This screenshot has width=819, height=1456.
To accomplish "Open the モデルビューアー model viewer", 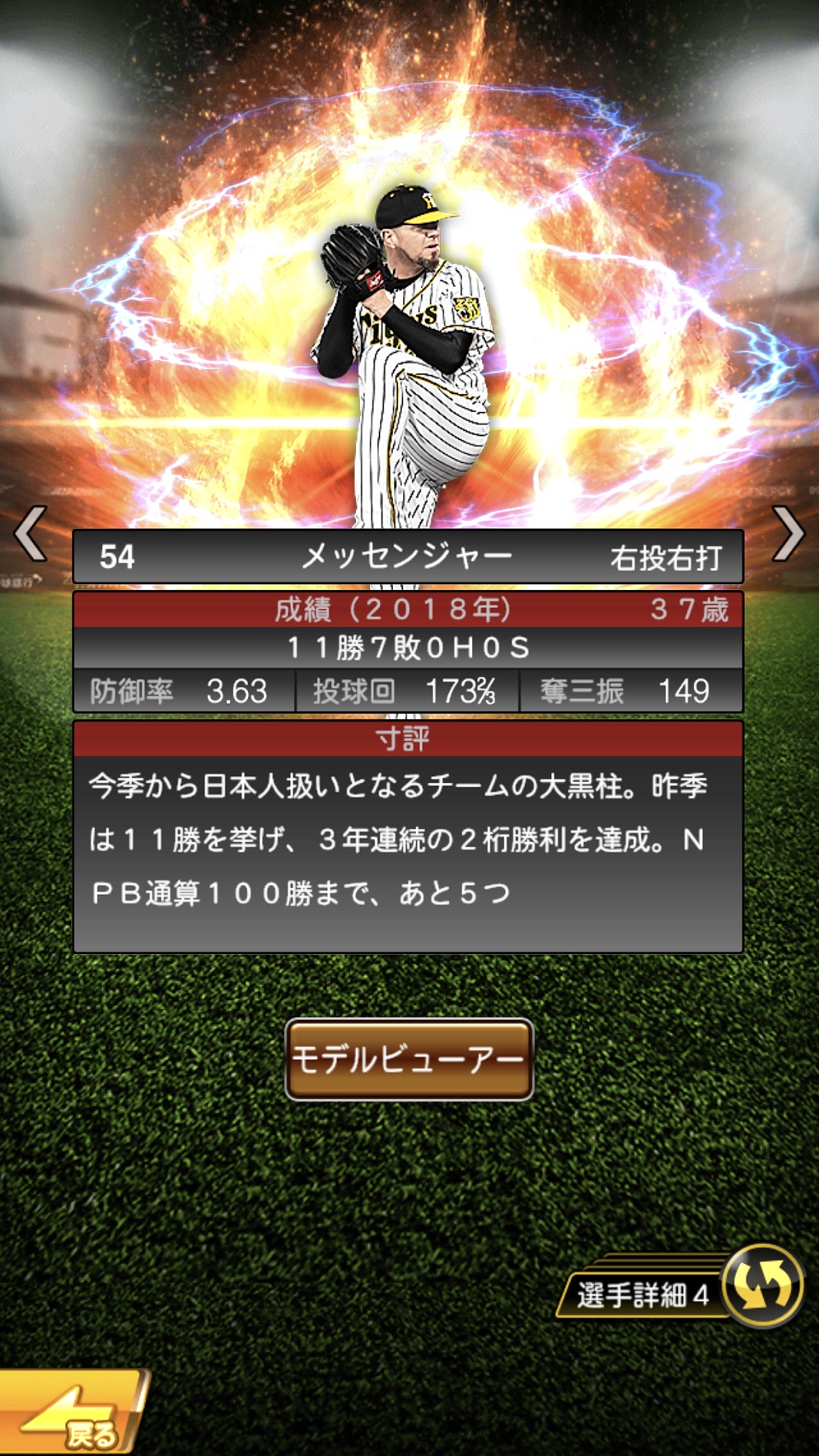I will 409,1059.
